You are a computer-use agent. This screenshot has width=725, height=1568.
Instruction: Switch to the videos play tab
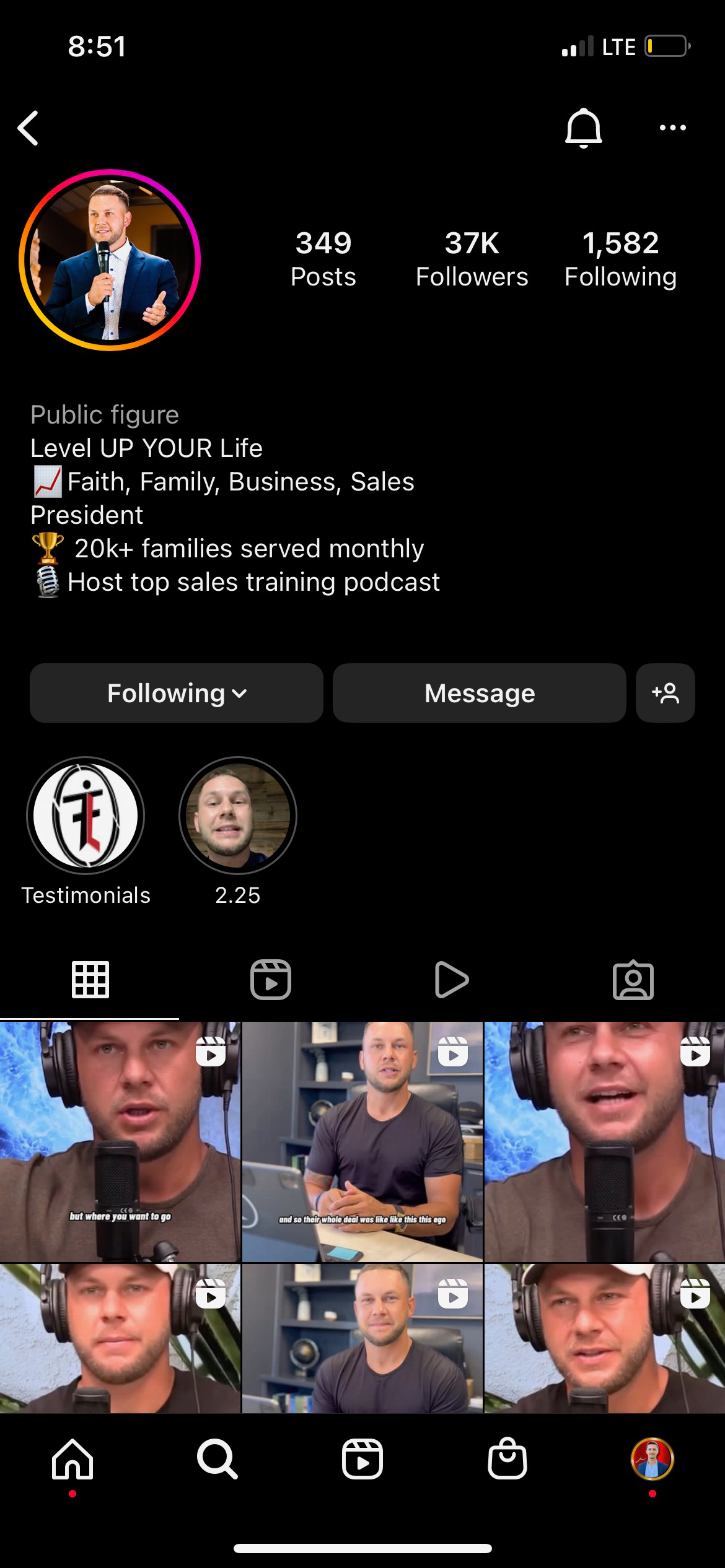[452, 980]
